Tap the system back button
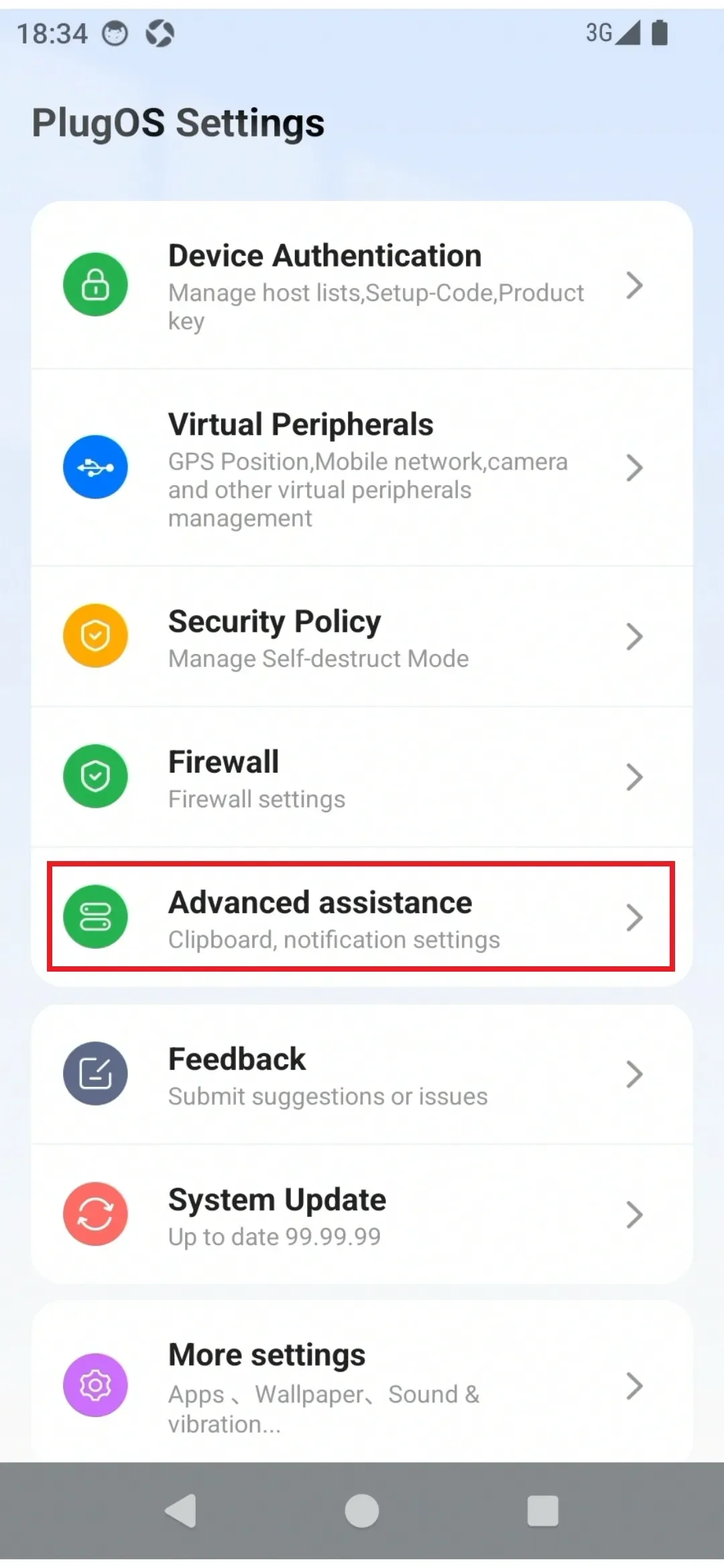 181,1512
